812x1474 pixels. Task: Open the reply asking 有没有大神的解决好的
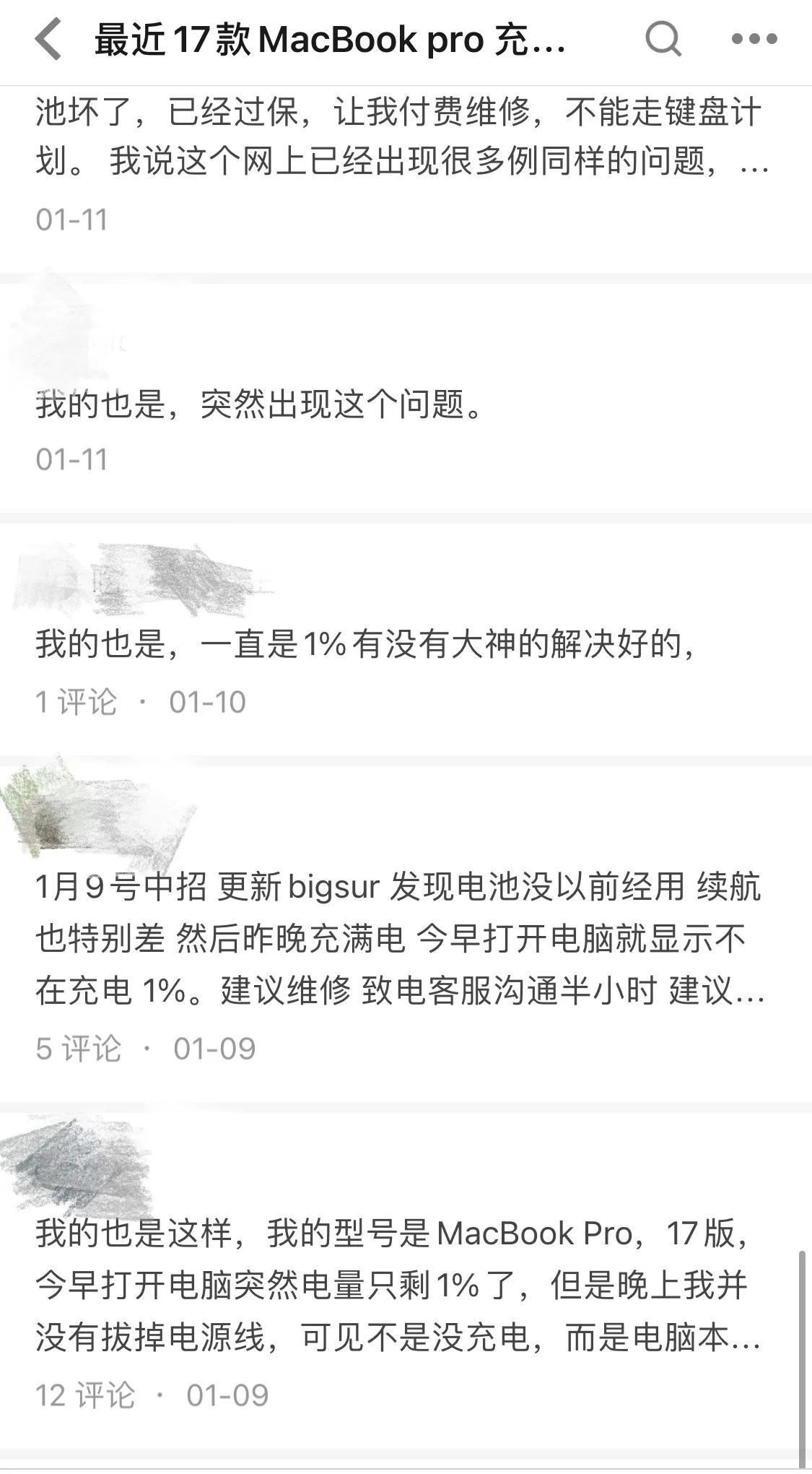click(x=364, y=643)
